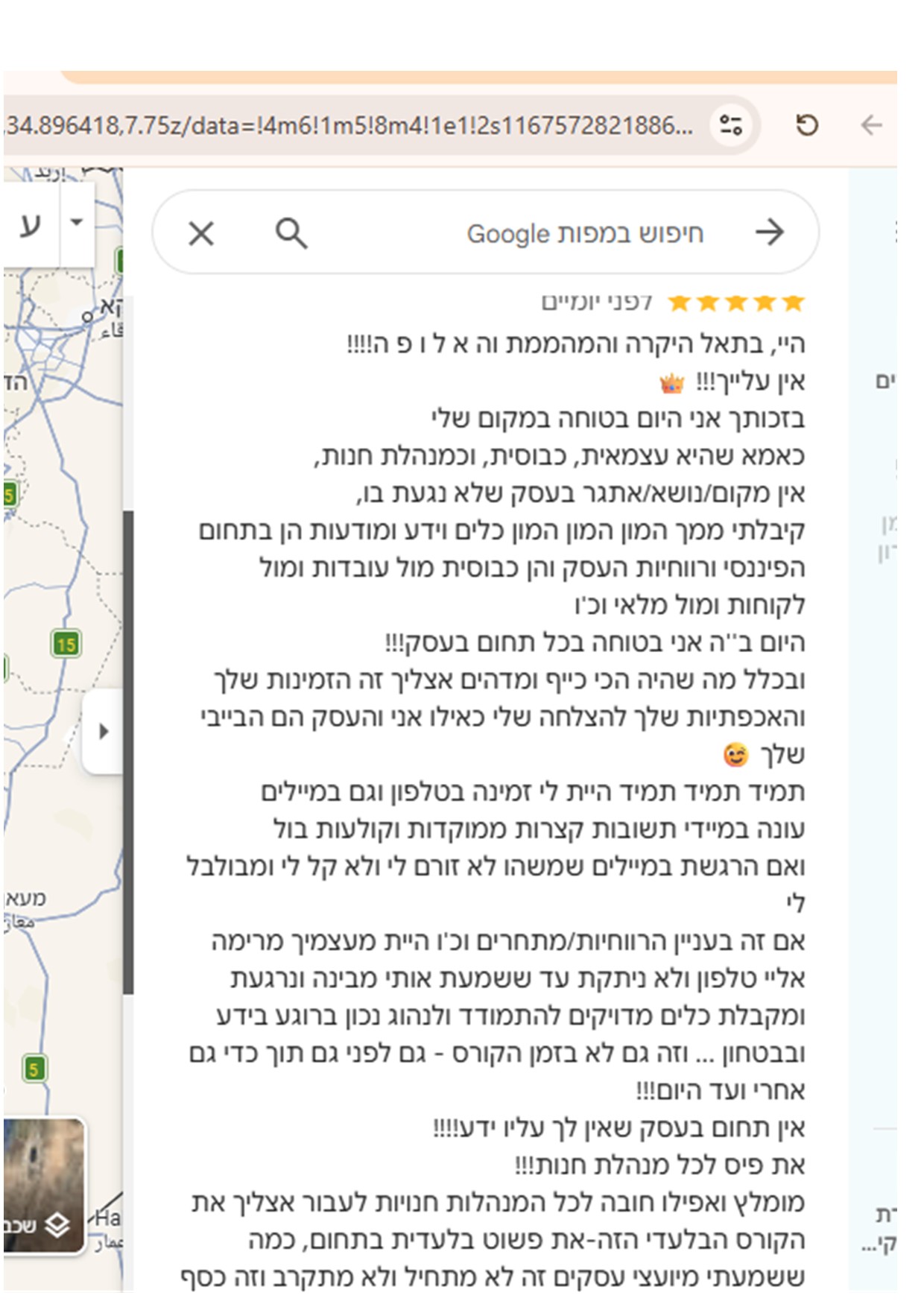Clear the Google Maps search box
The width and height of the screenshot is (924, 1307).
coord(201,233)
